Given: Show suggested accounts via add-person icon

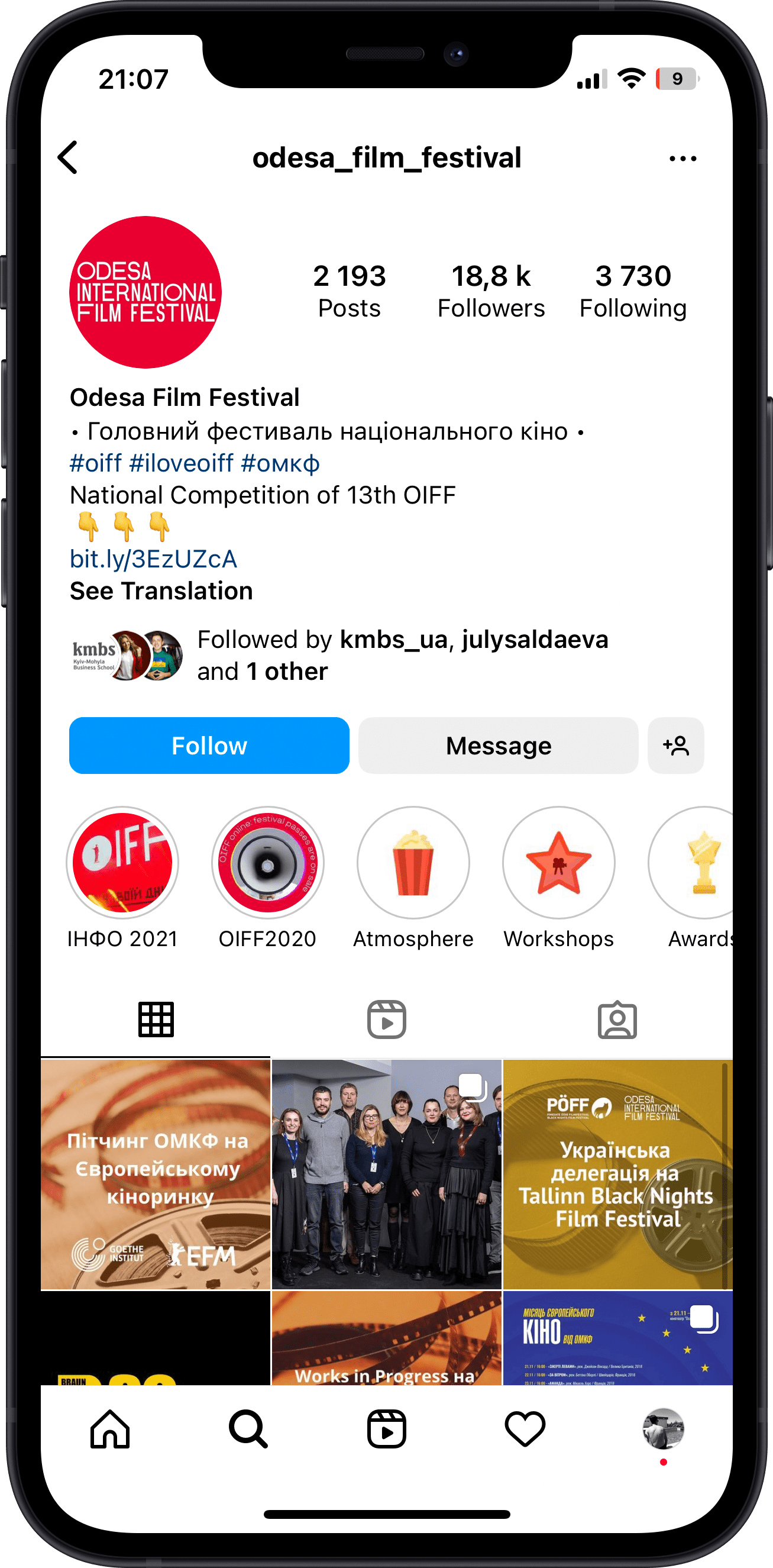Looking at the screenshot, I should 675,746.
